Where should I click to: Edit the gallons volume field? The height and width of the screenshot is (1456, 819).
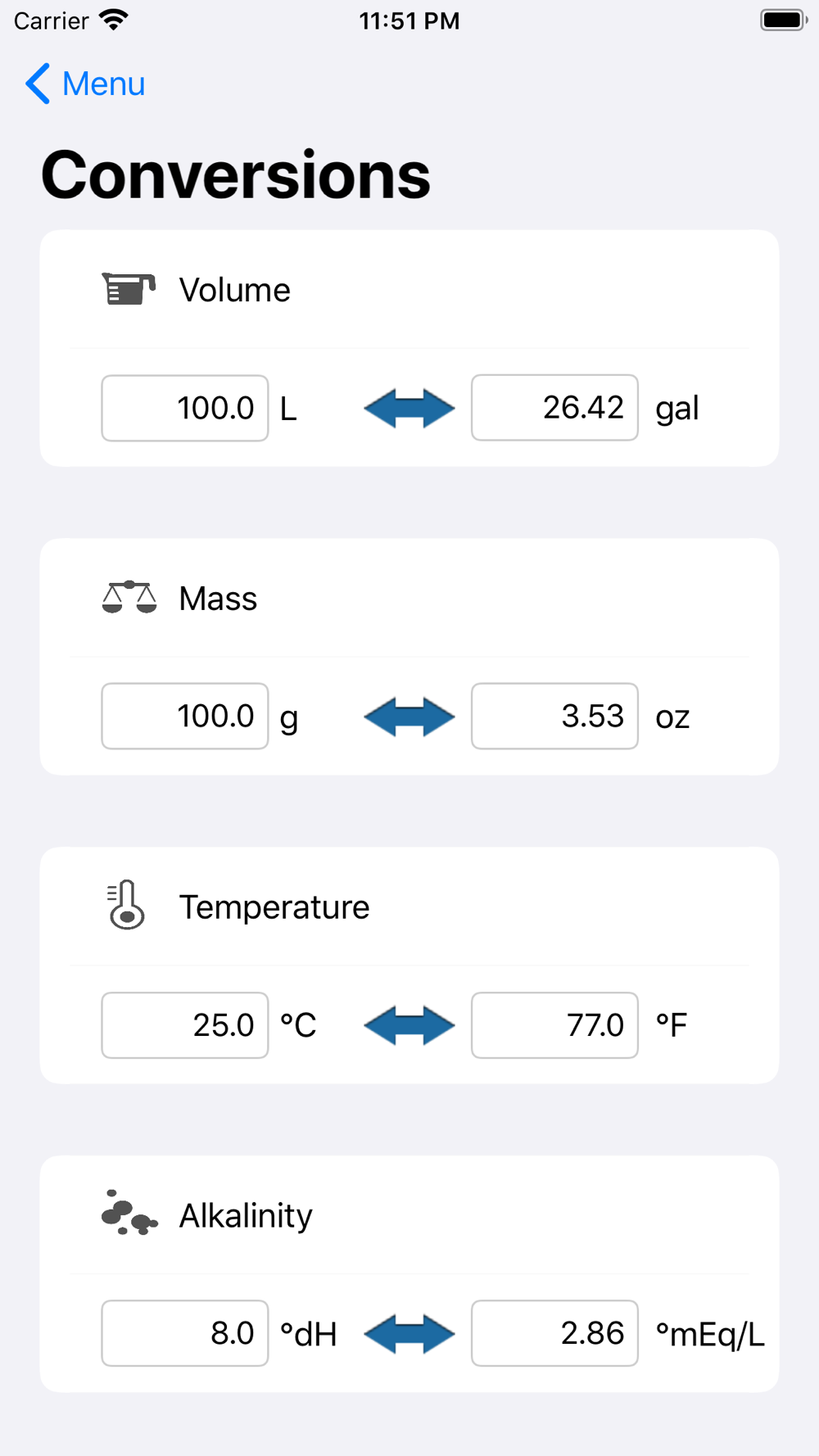(x=554, y=408)
